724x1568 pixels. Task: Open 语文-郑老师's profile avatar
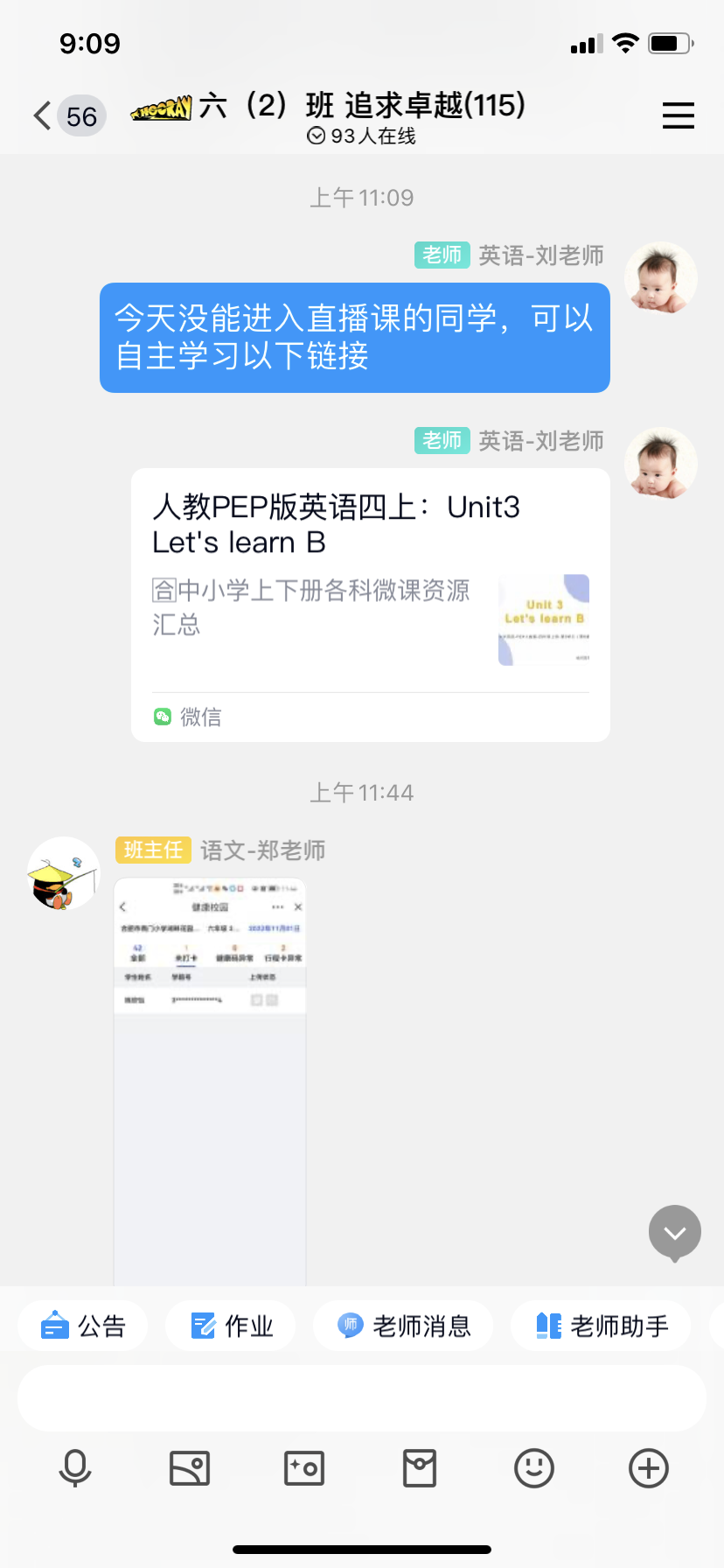tap(63, 872)
